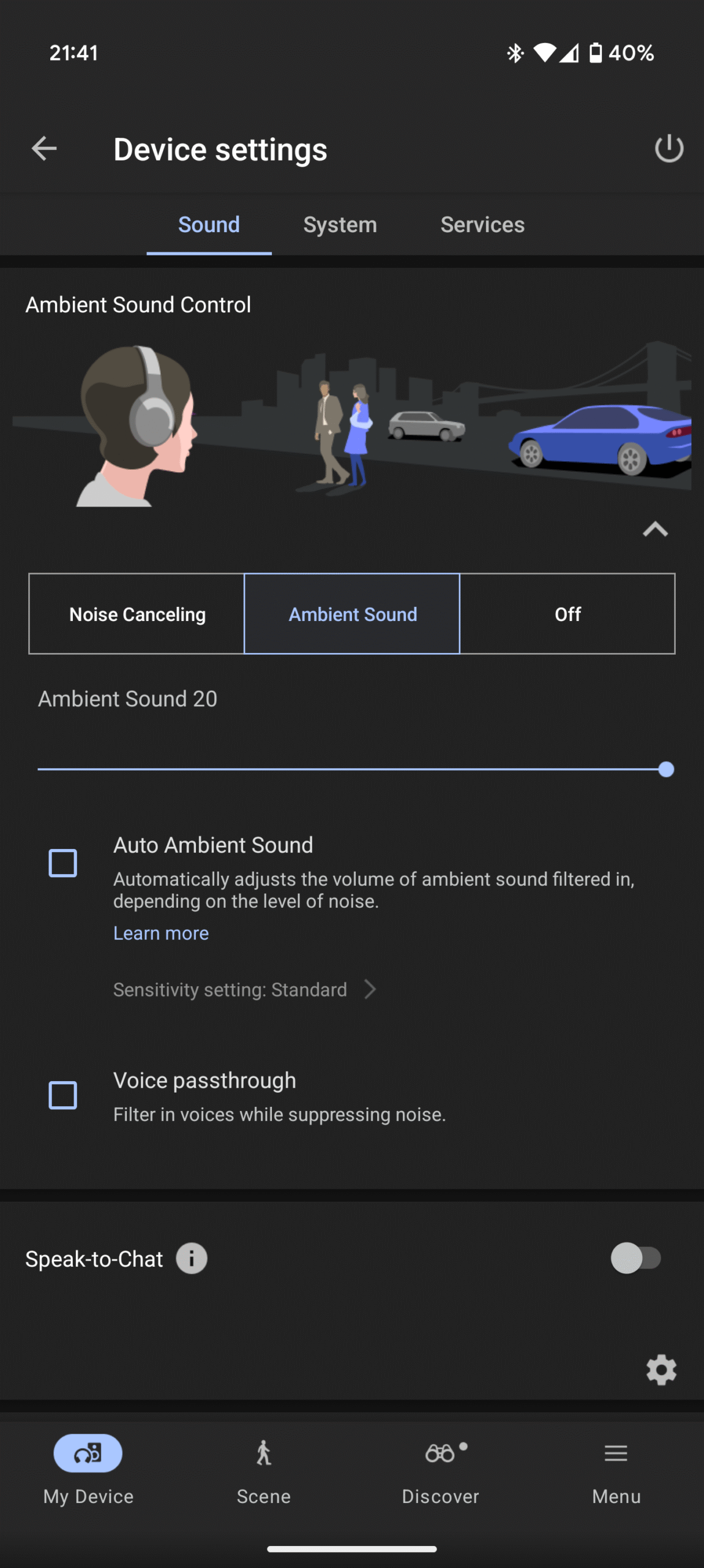Select Ambient Sound mode
This screenshot has height=1568, width=704.
coord(352,614)
